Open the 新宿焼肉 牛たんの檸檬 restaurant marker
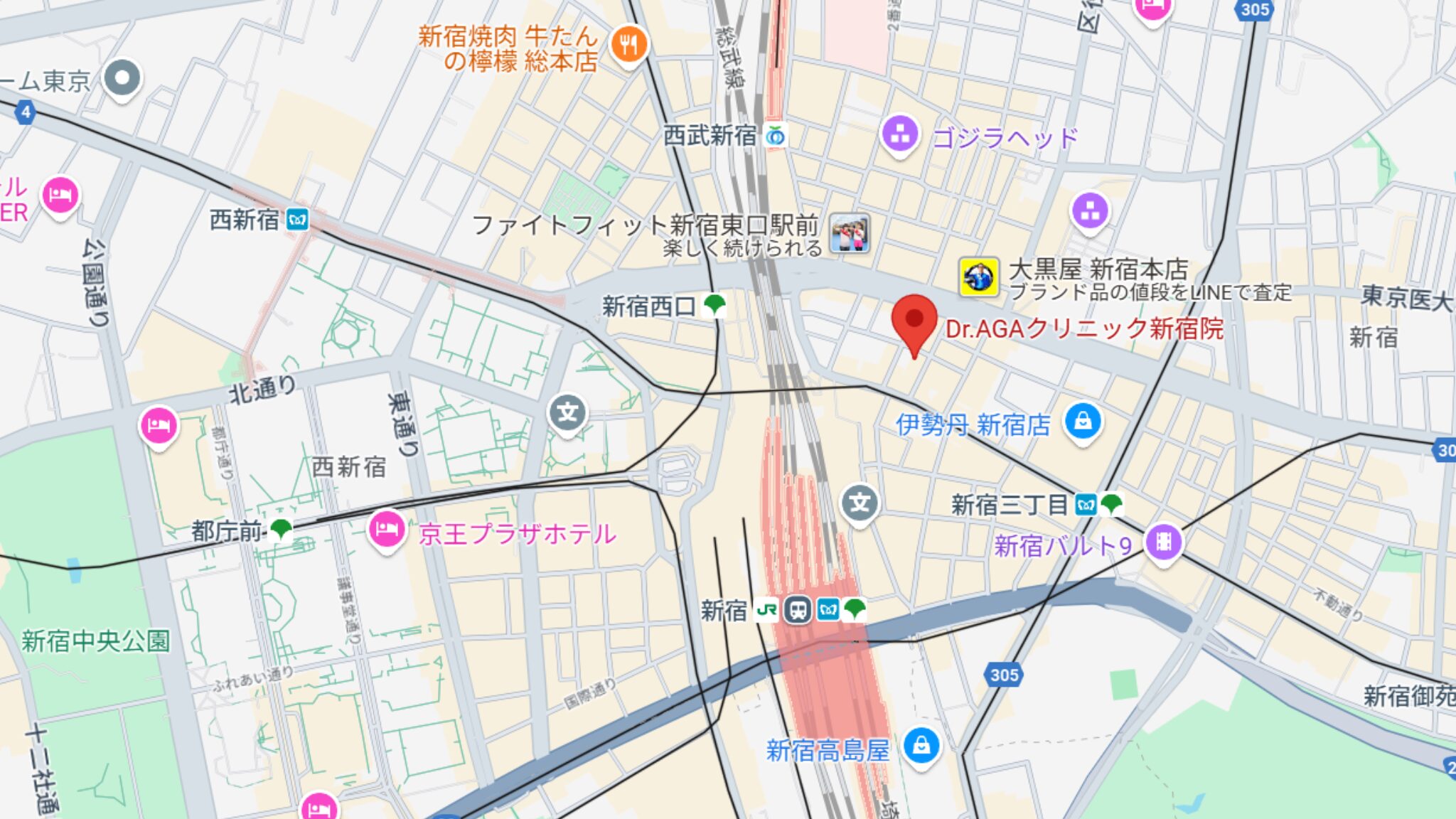Screen dimensions: 1456x819 coord(628,45)
